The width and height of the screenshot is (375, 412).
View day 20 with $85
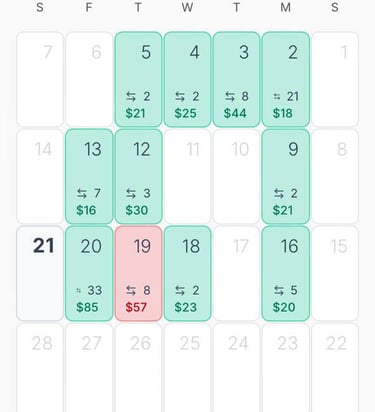89,273
